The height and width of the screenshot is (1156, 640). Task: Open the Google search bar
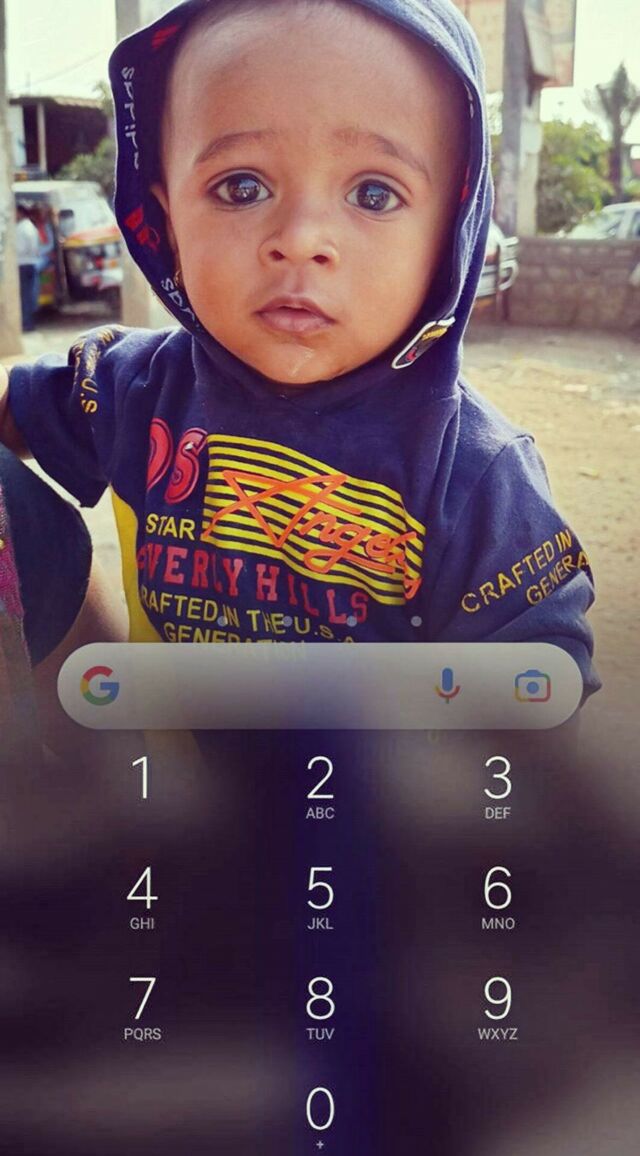coord(320,686)
